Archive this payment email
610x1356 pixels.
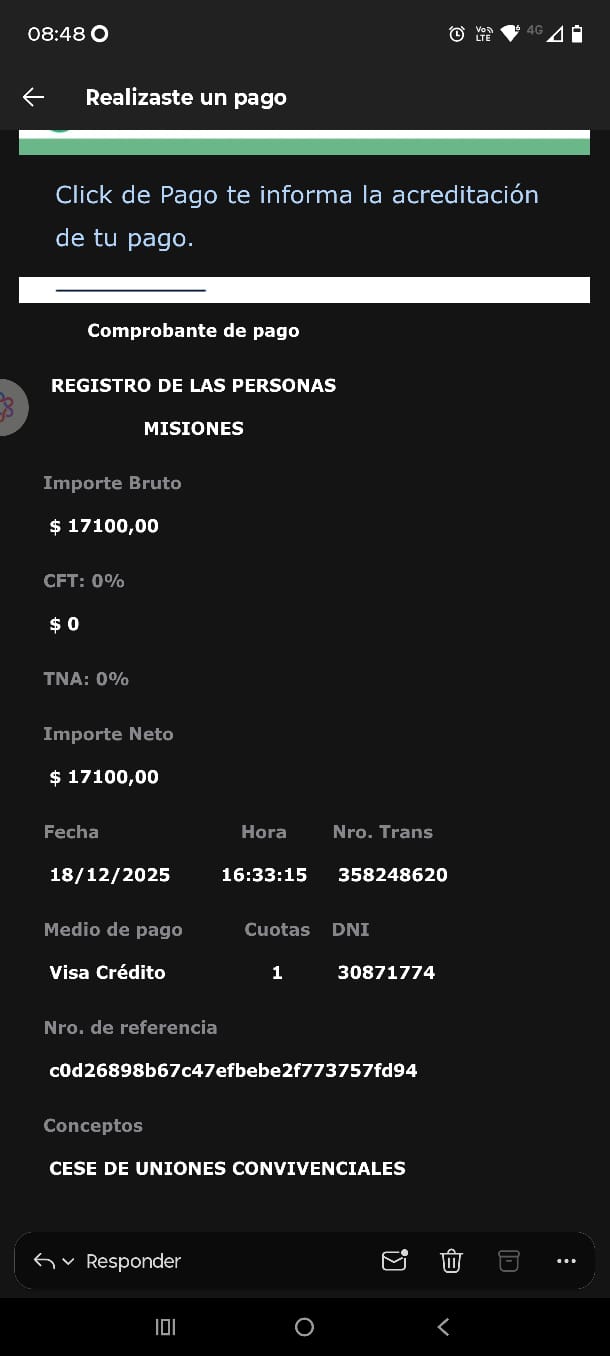point(509,1261)
